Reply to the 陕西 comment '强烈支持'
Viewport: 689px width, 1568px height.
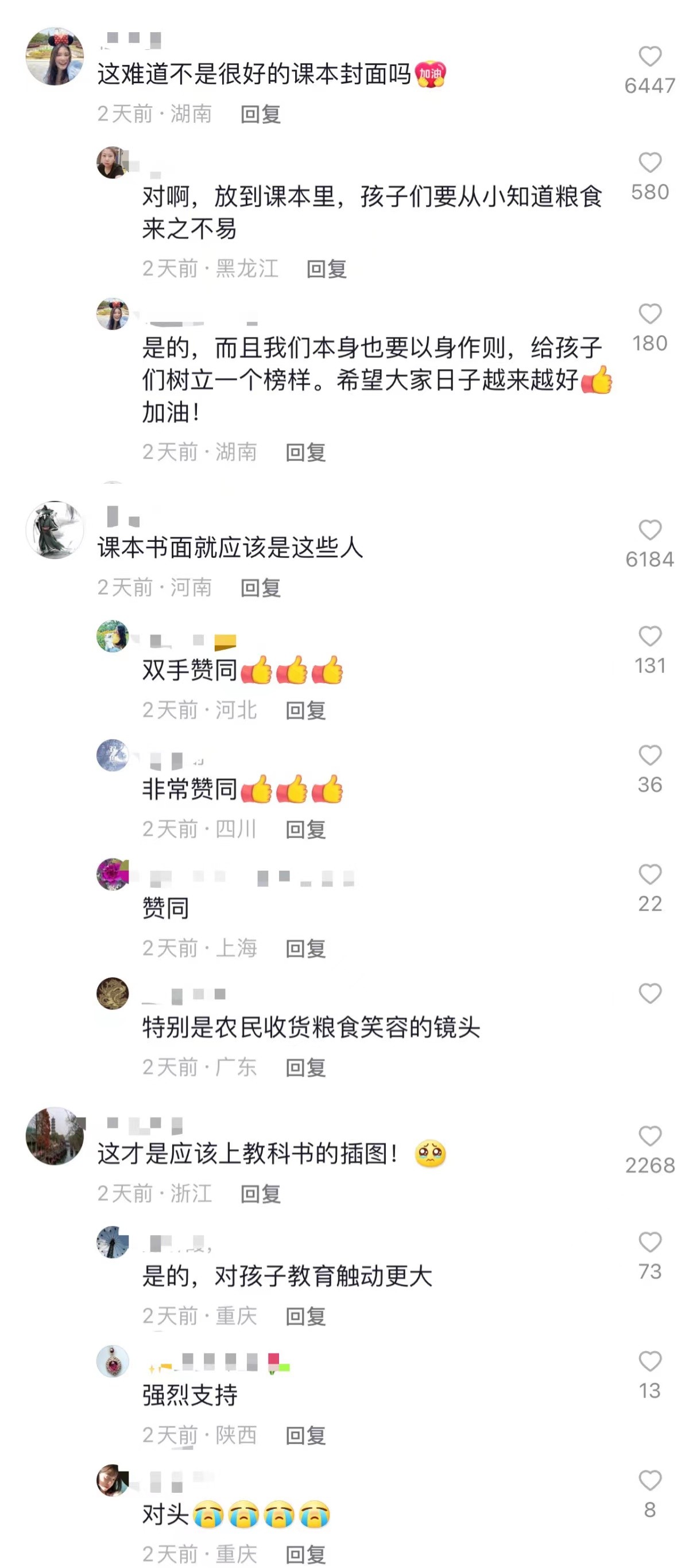click(305, 1435)
